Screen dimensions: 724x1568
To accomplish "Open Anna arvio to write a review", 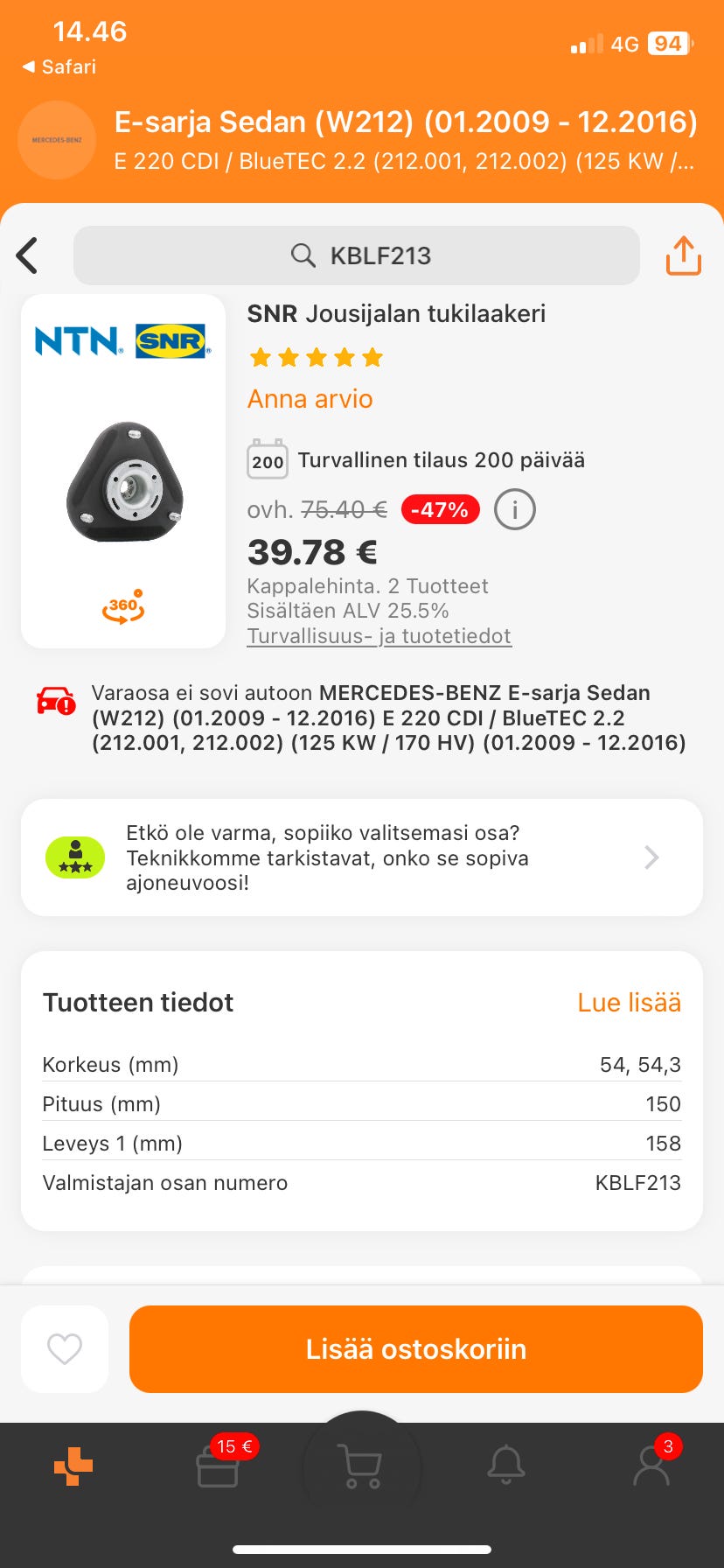I will pos(310,398).
